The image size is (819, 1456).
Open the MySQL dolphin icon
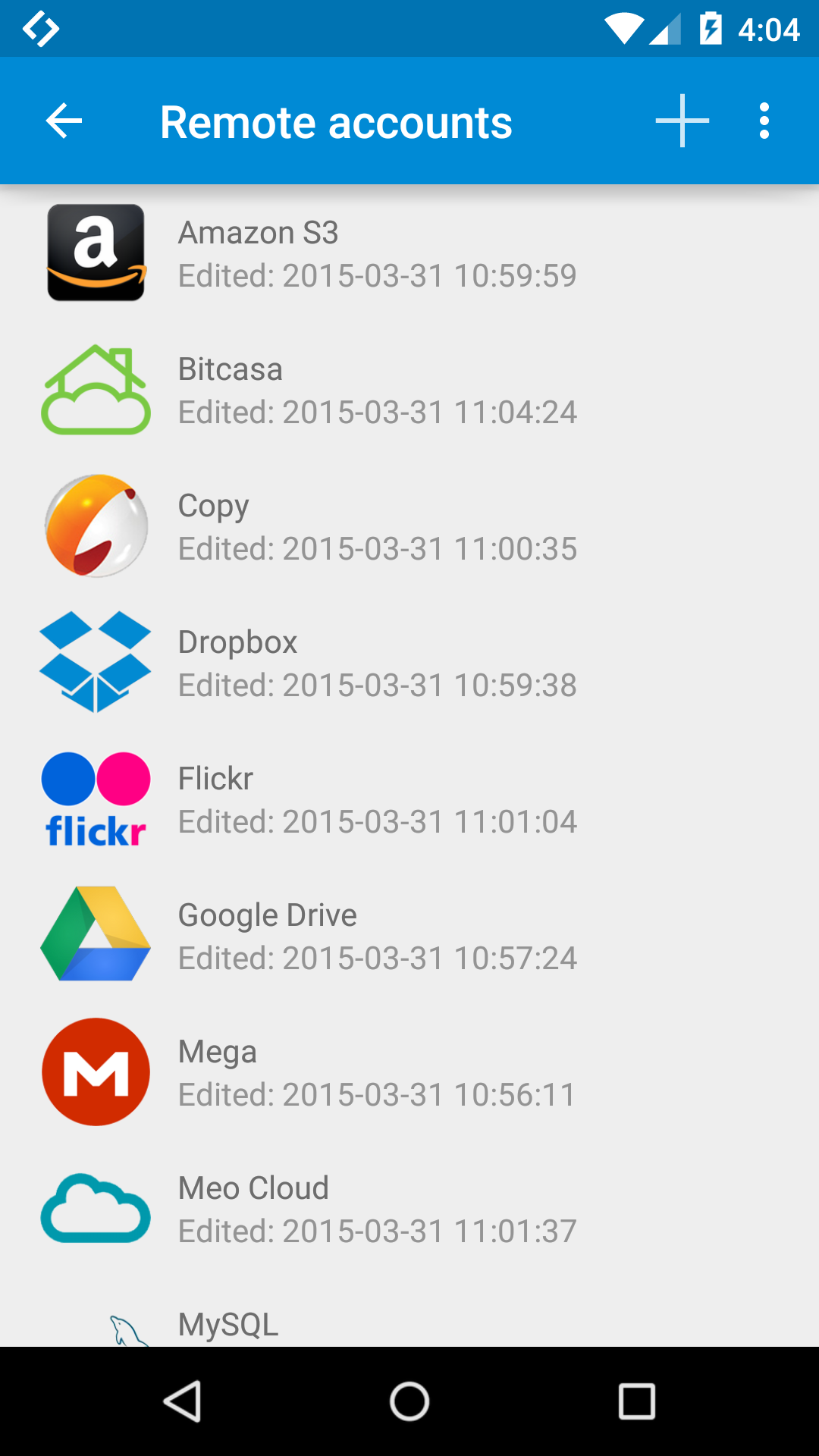pos(129,1332)
